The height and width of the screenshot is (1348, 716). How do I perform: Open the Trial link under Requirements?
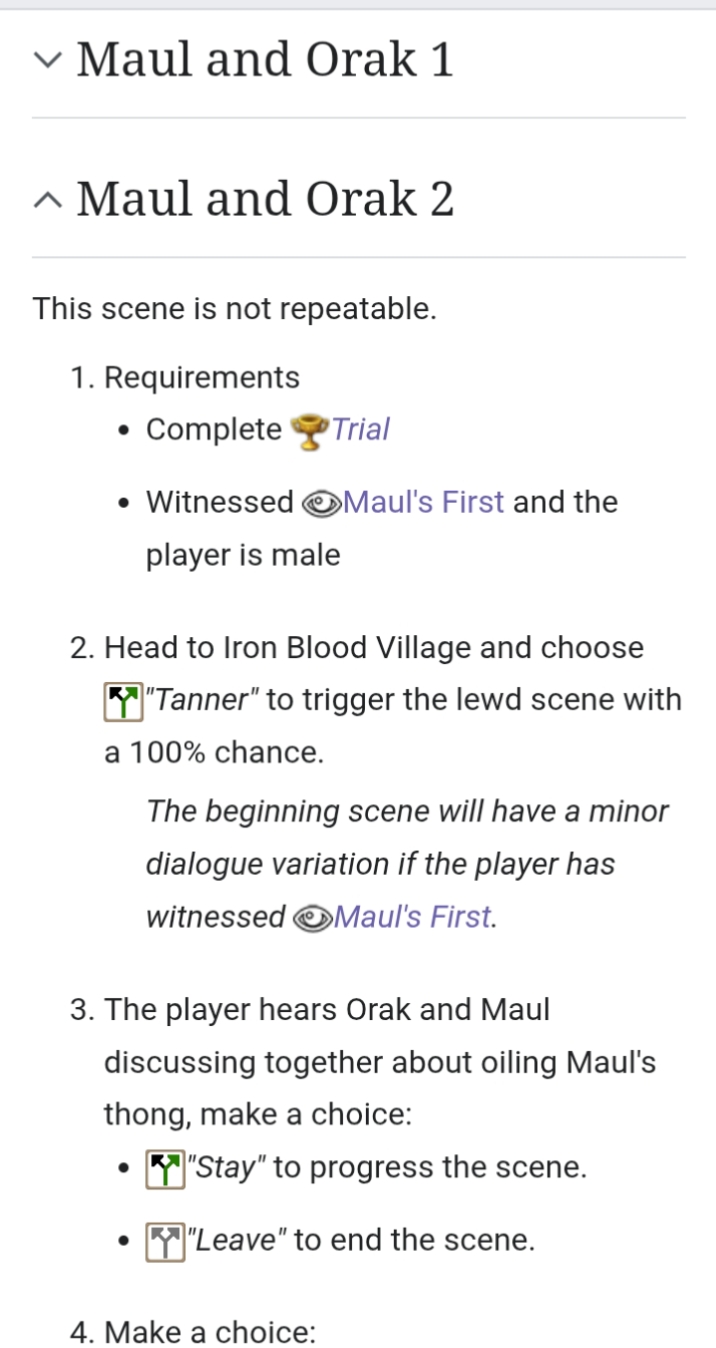[360, 430]
